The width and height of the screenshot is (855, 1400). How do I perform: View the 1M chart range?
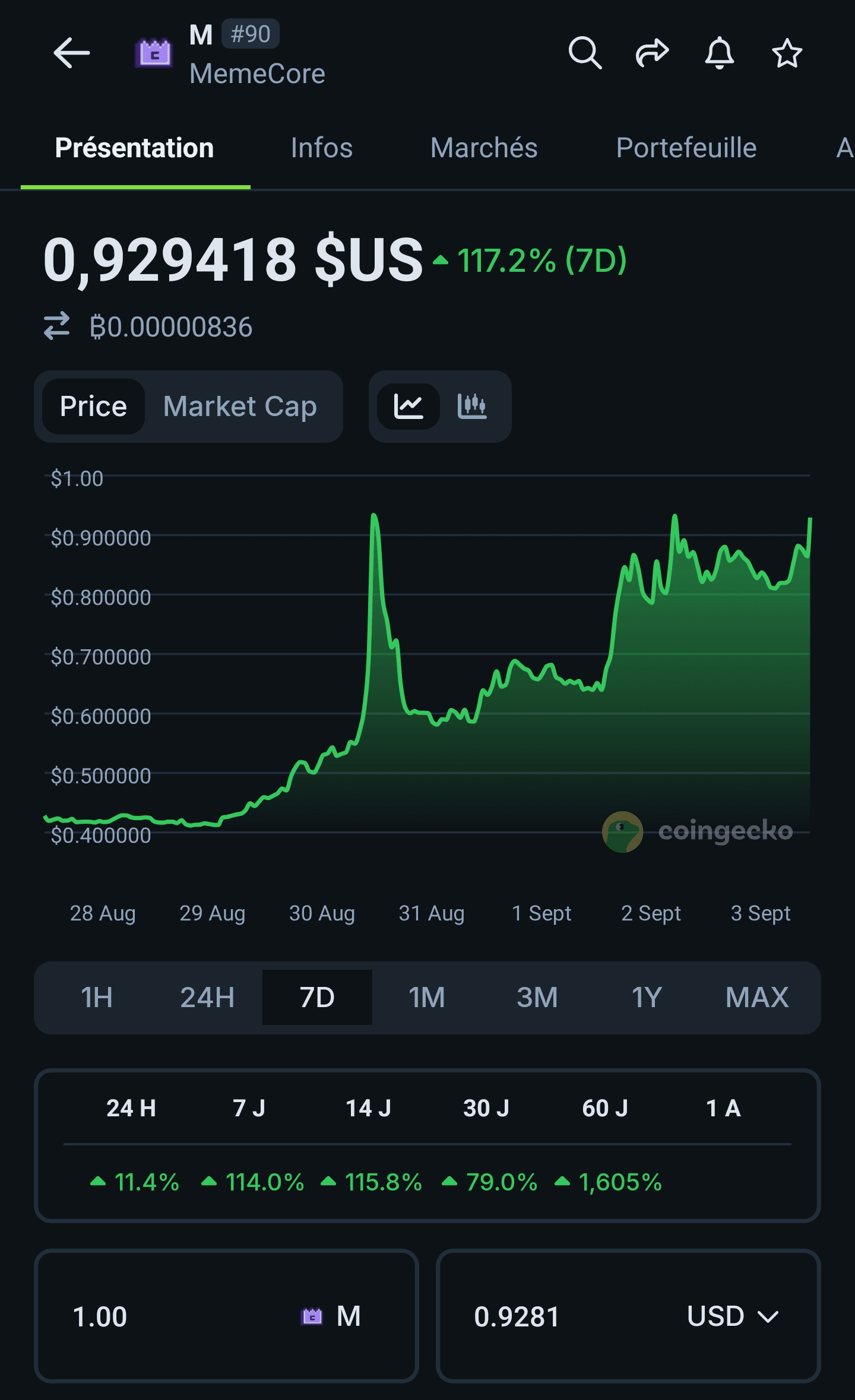[427, 998]
